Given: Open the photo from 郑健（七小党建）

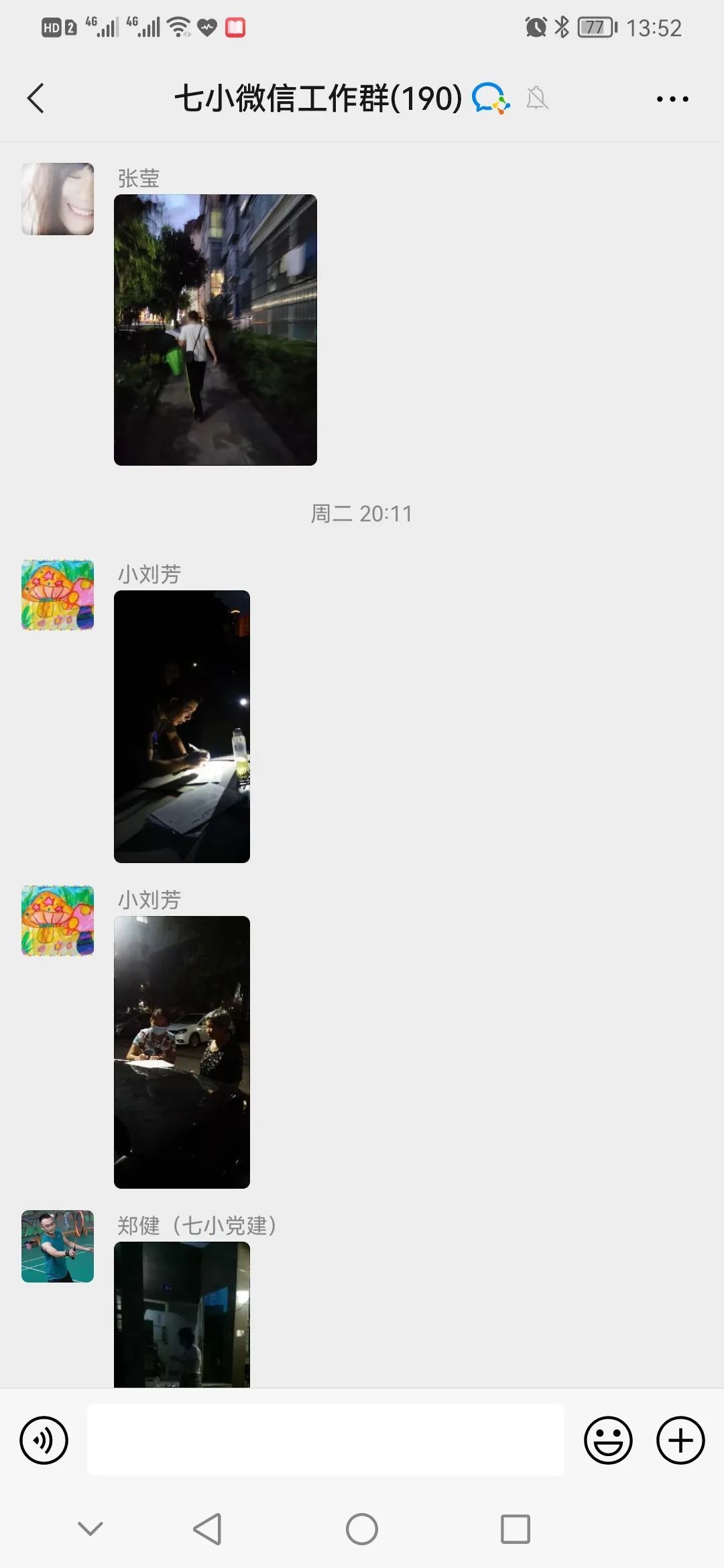Looking at the screenshot, I should click(x=182, y=1315).
